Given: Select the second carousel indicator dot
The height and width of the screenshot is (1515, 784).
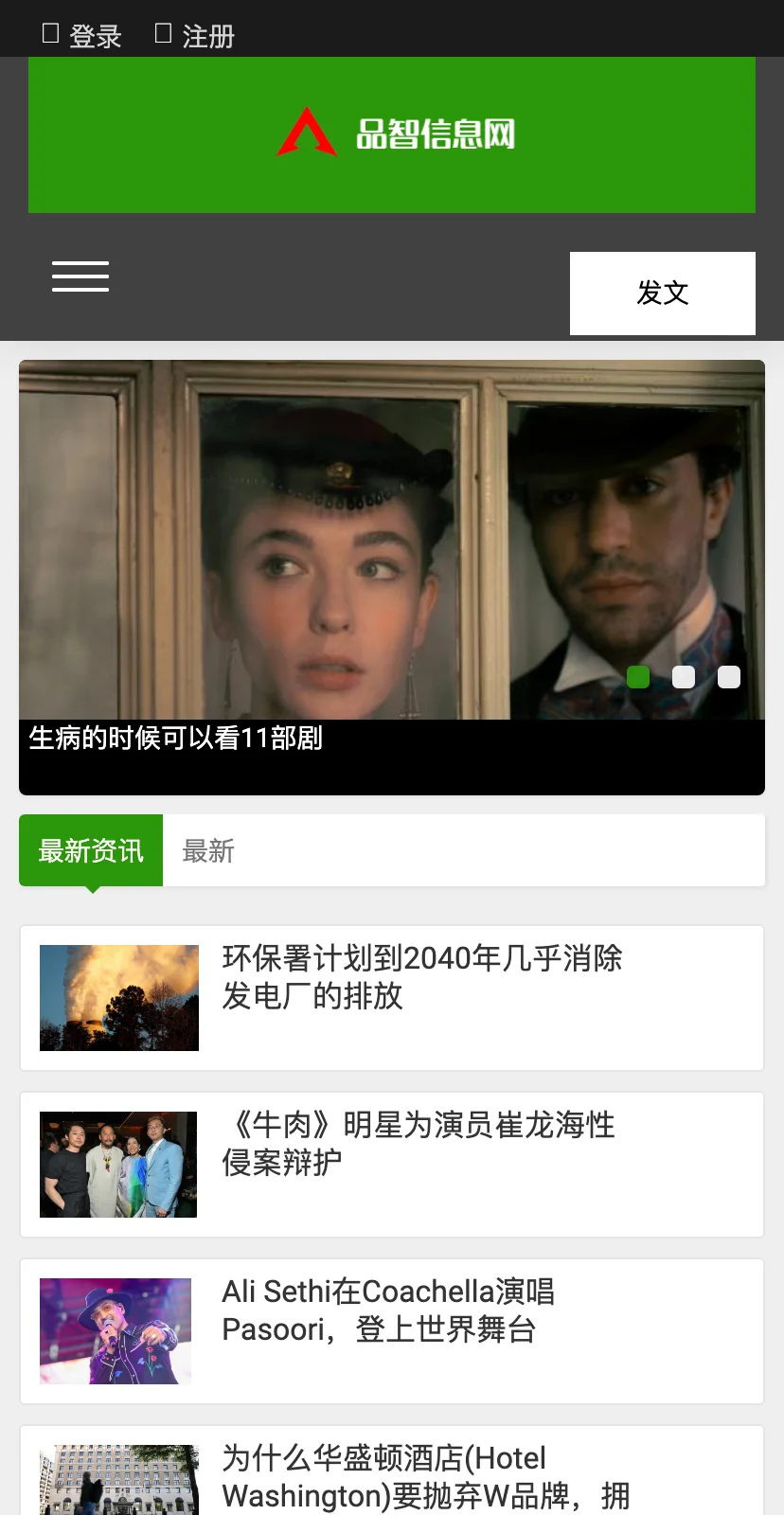Looking at the screenshot, I should click(x=684, y=677).
